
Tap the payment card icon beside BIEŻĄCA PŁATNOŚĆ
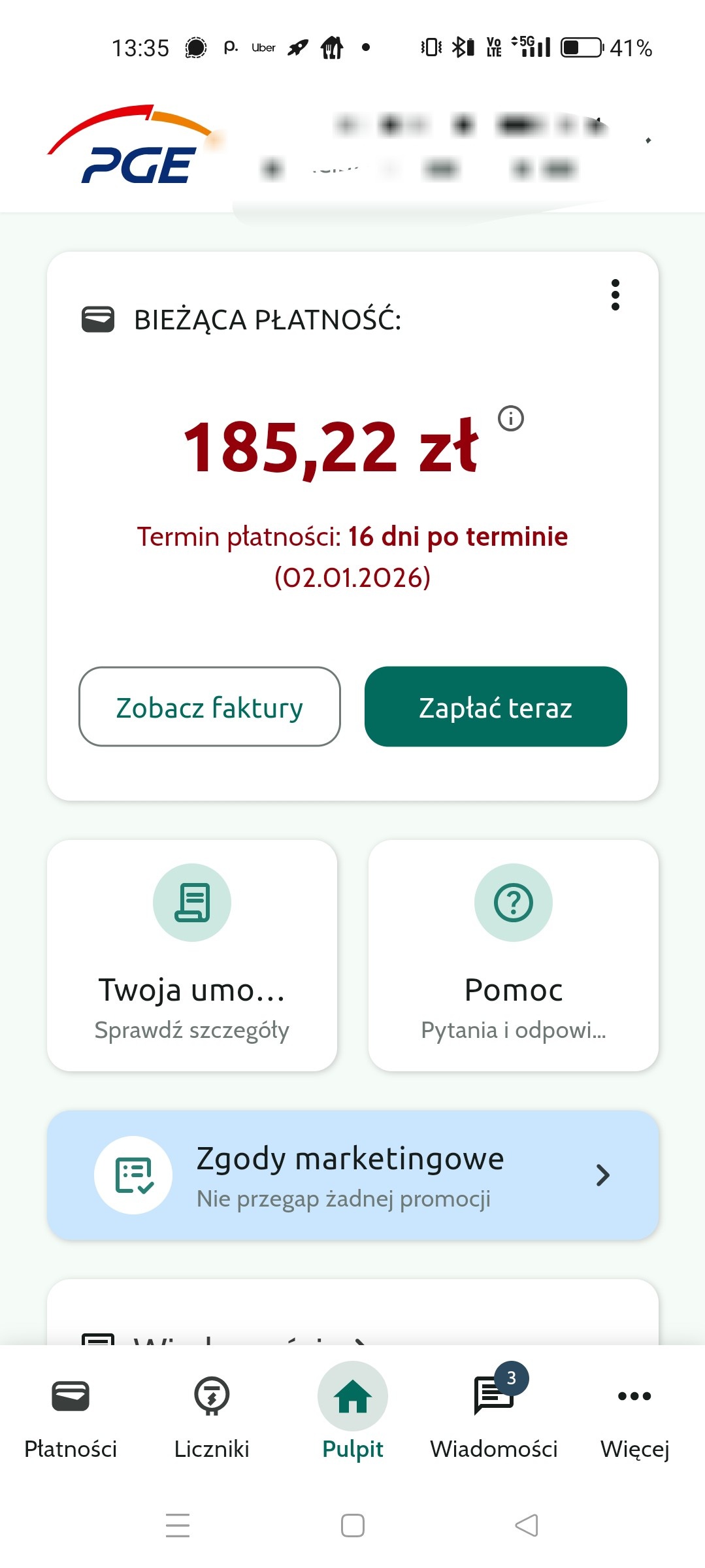point(97,320)
